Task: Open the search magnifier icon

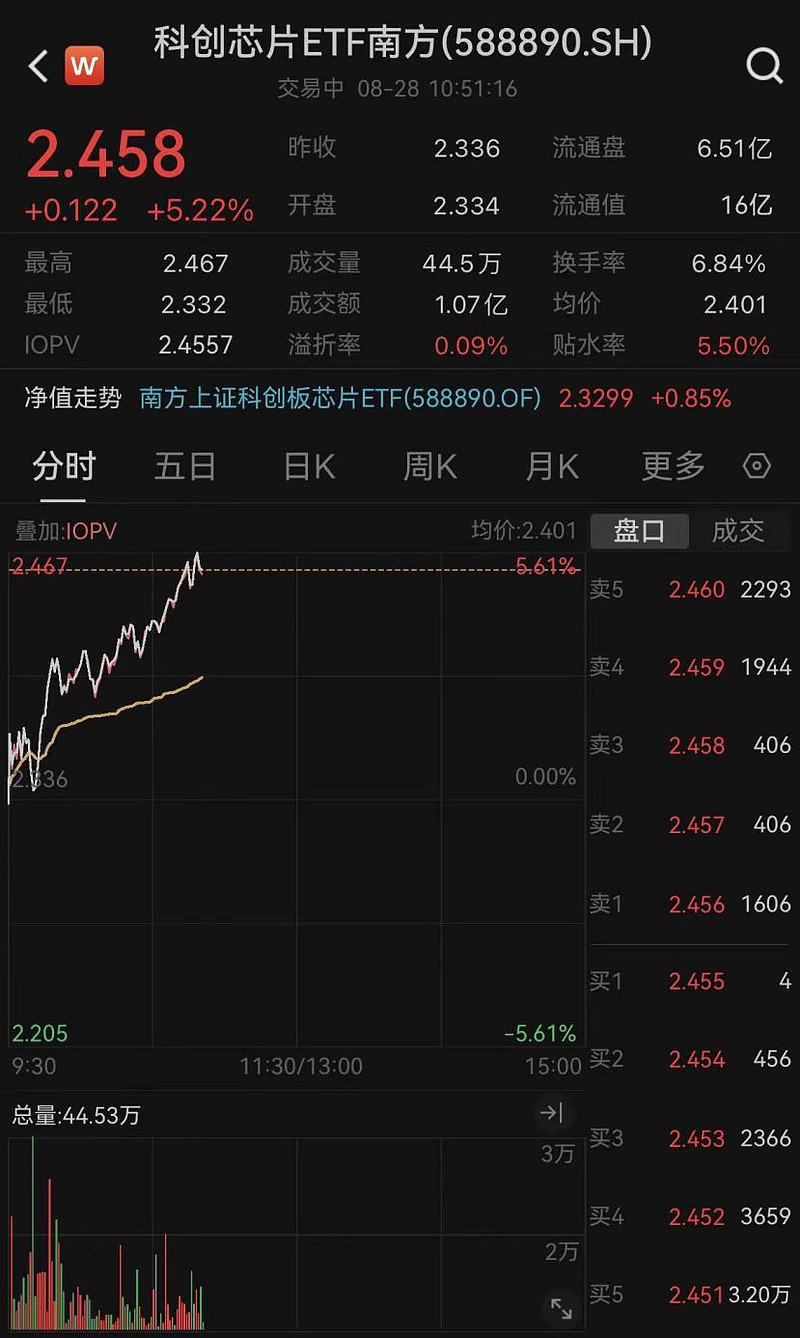Action: point(764,66)
